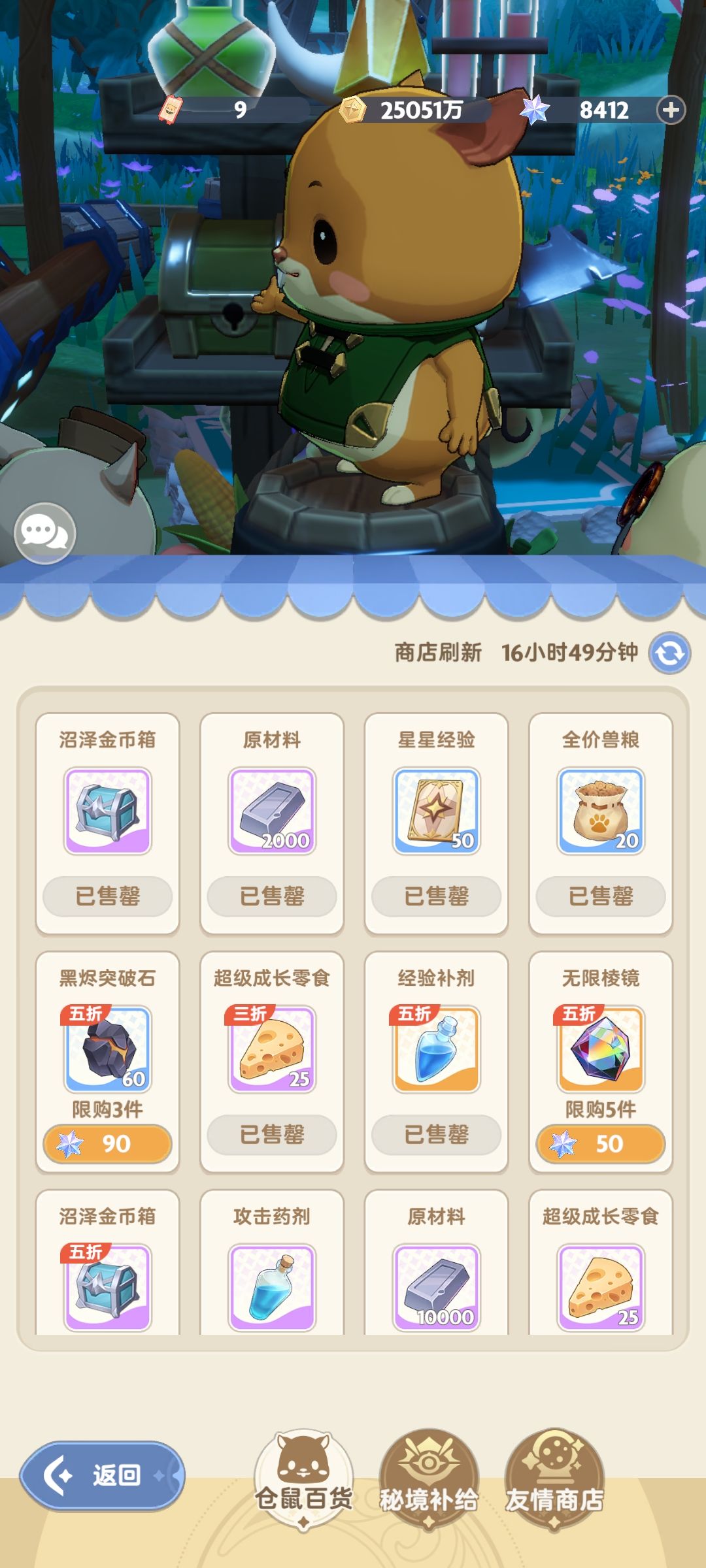Click the refresh shop icon
The width and height of the screenshot is (706, 1568).
point(667,653)
